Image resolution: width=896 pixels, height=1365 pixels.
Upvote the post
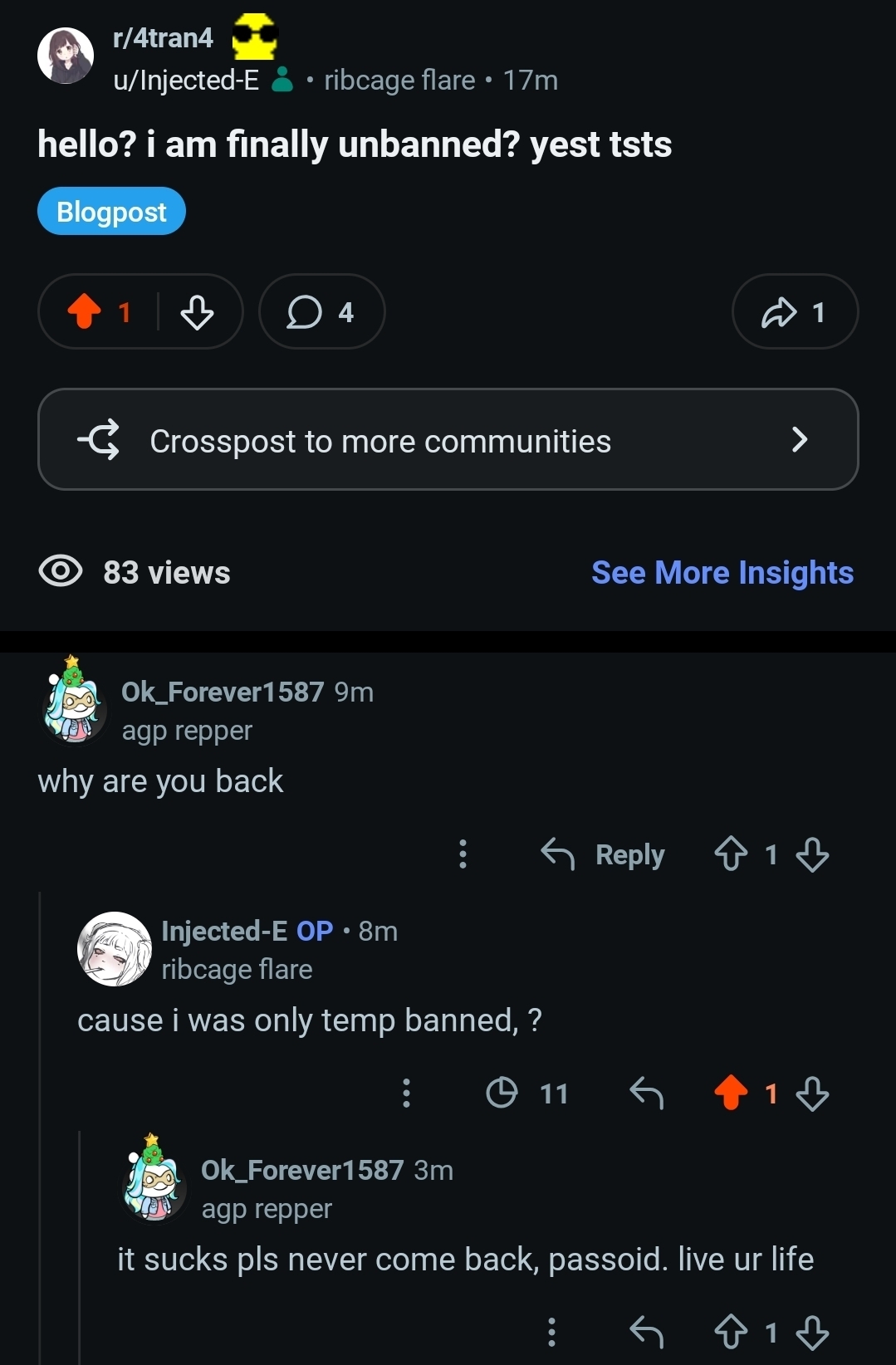(x=85, y=312)
